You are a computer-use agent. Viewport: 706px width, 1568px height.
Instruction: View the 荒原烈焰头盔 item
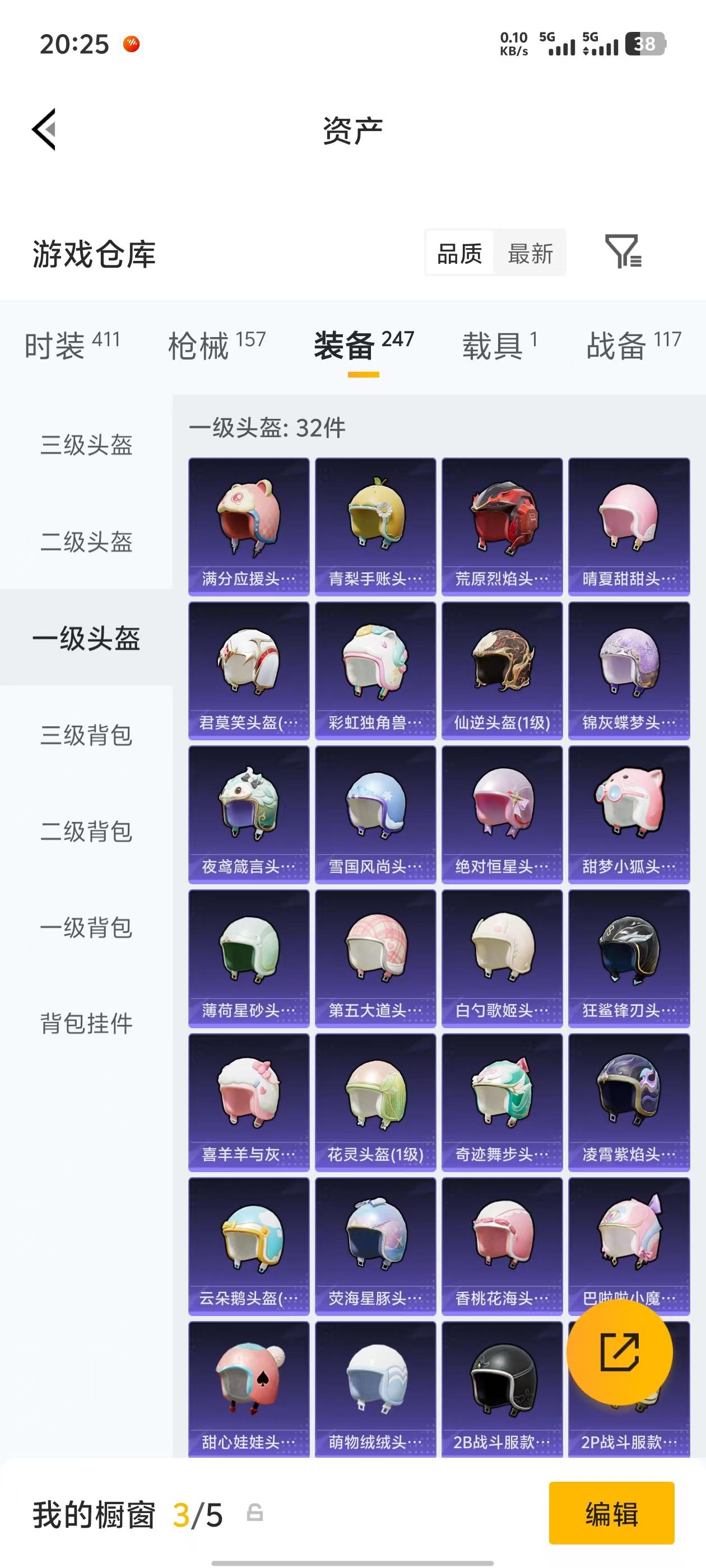[502, 526]
